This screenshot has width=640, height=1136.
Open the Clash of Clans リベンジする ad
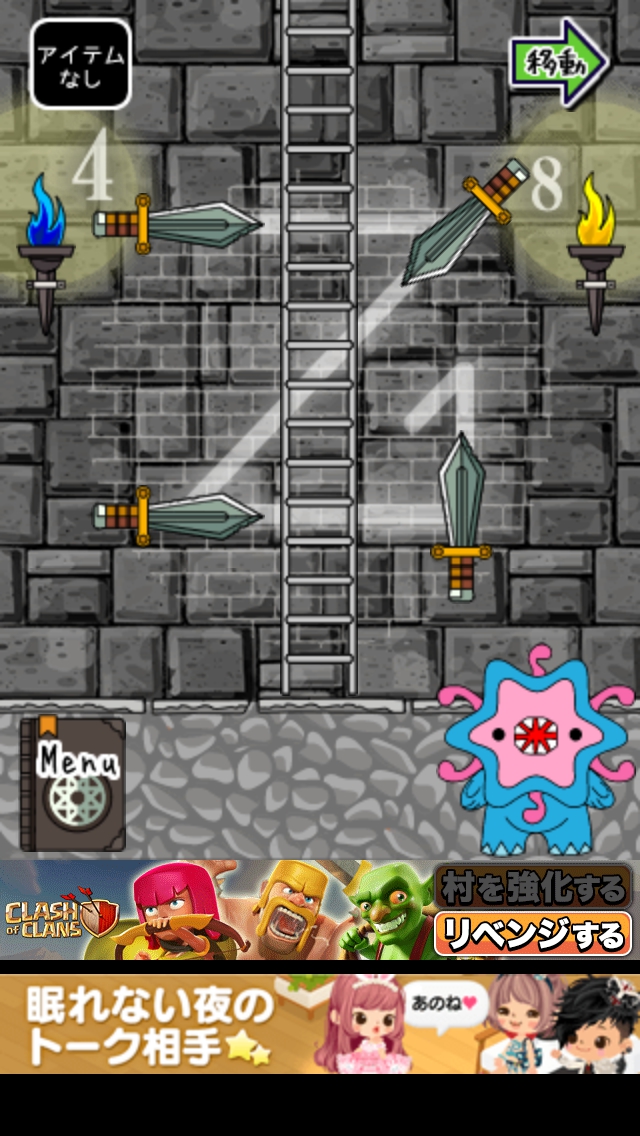pyautogui.click(x=533, y=934)
